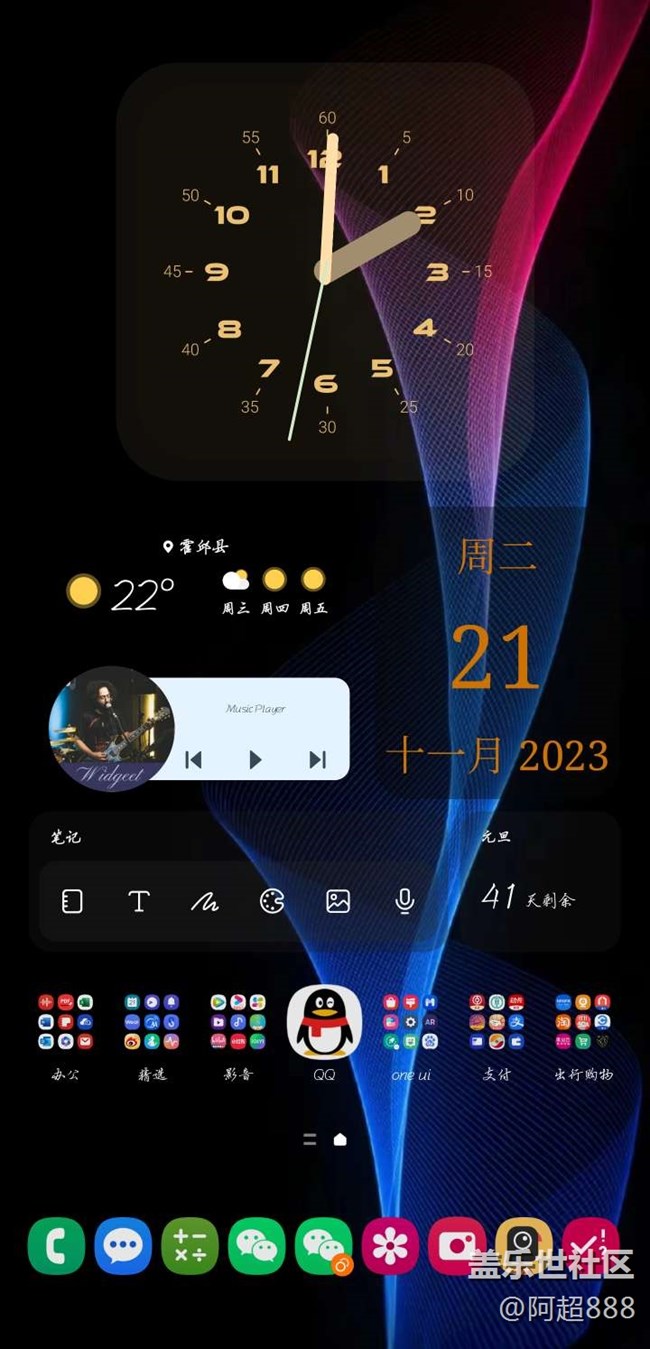Open the 支付 folder
This screenshot has width=650, height=1349.
pos(497,1022)
